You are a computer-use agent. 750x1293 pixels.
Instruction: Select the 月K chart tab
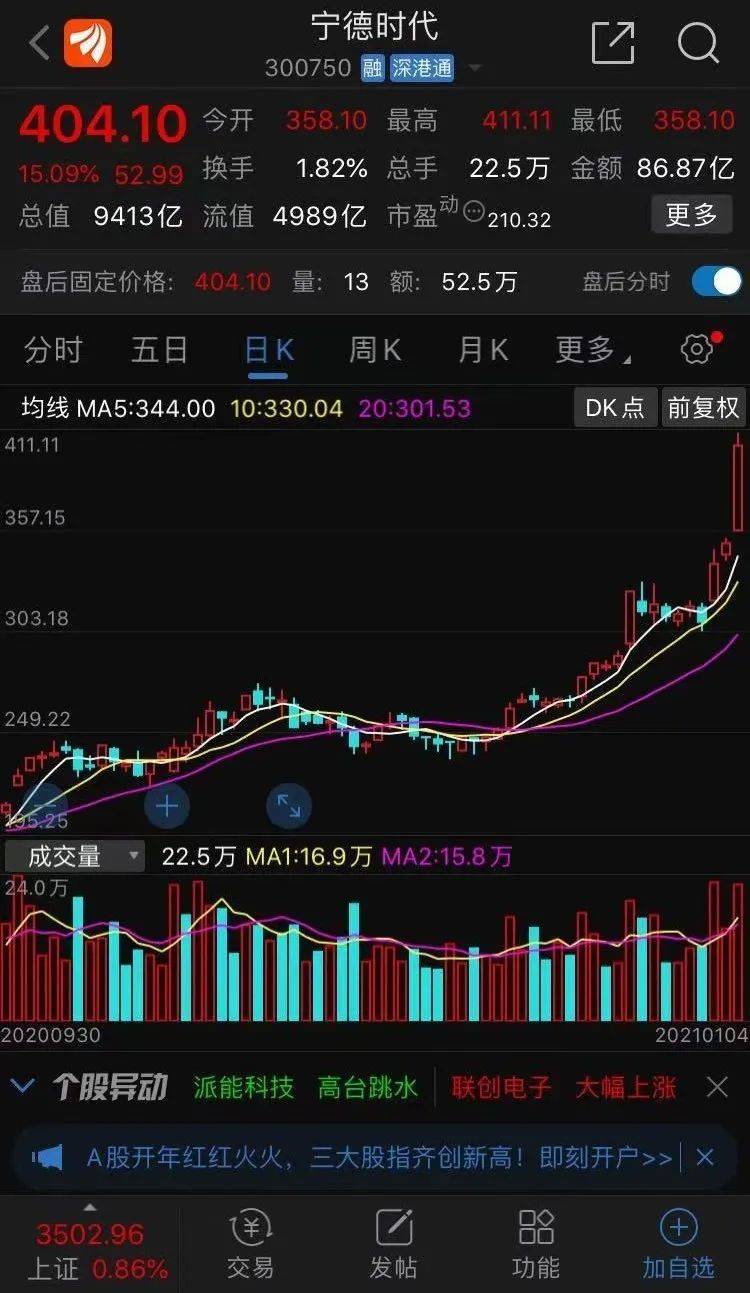483,350
